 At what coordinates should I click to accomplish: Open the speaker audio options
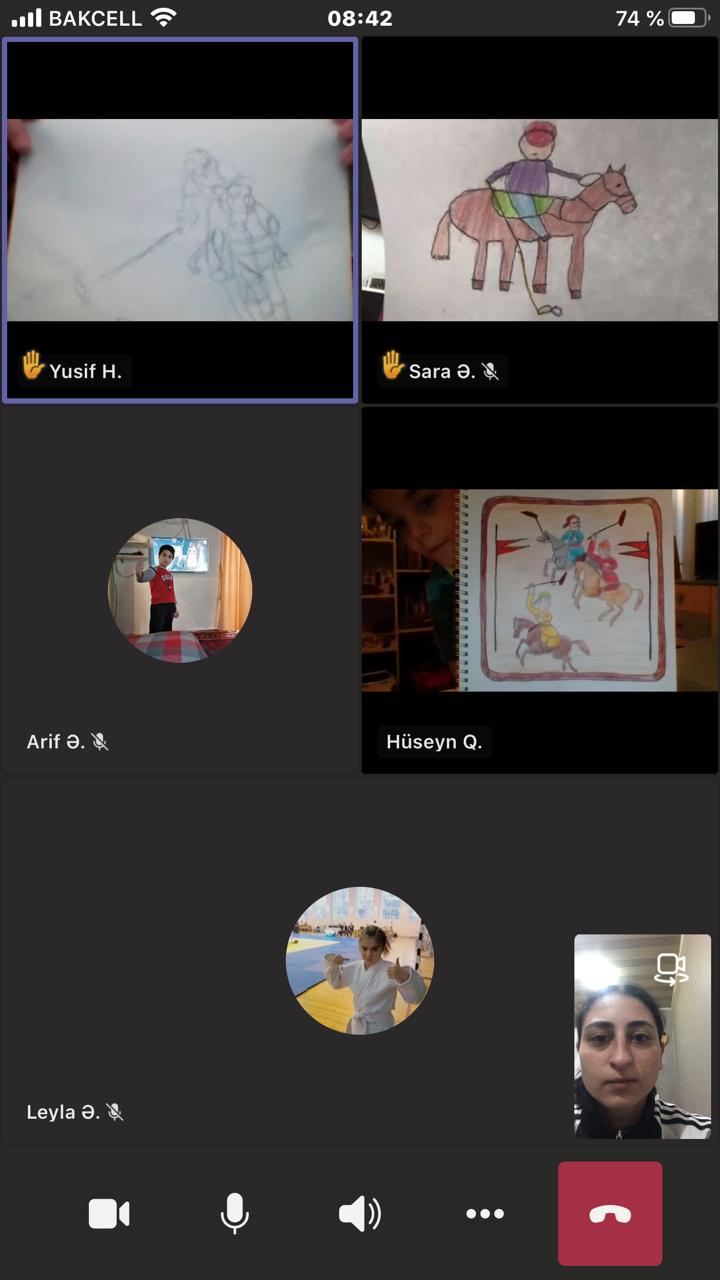click(x=360, y=1214)
